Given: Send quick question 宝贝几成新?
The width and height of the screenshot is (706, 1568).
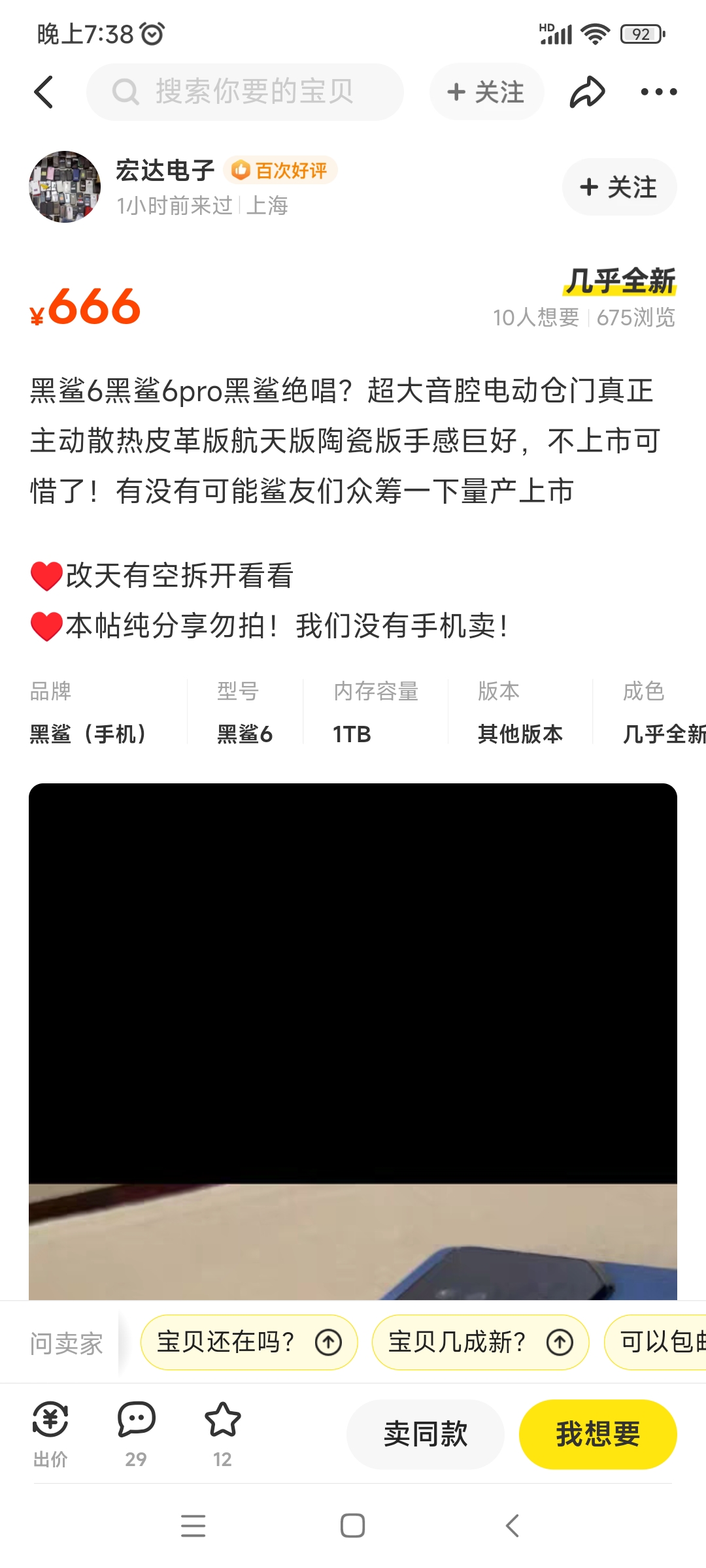Looking at the screenshot, I should pyautogui.click(x=480, y=1343).
